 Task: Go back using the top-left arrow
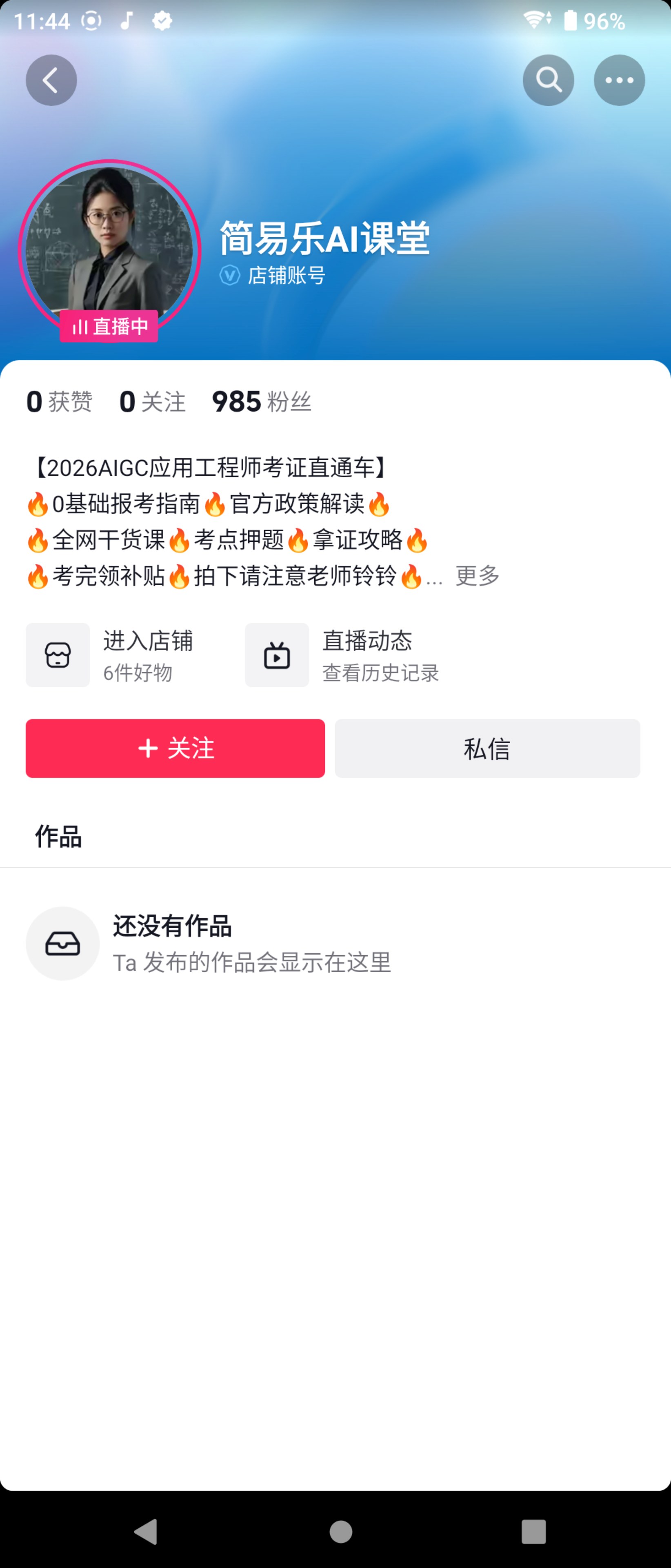[51, 80]
